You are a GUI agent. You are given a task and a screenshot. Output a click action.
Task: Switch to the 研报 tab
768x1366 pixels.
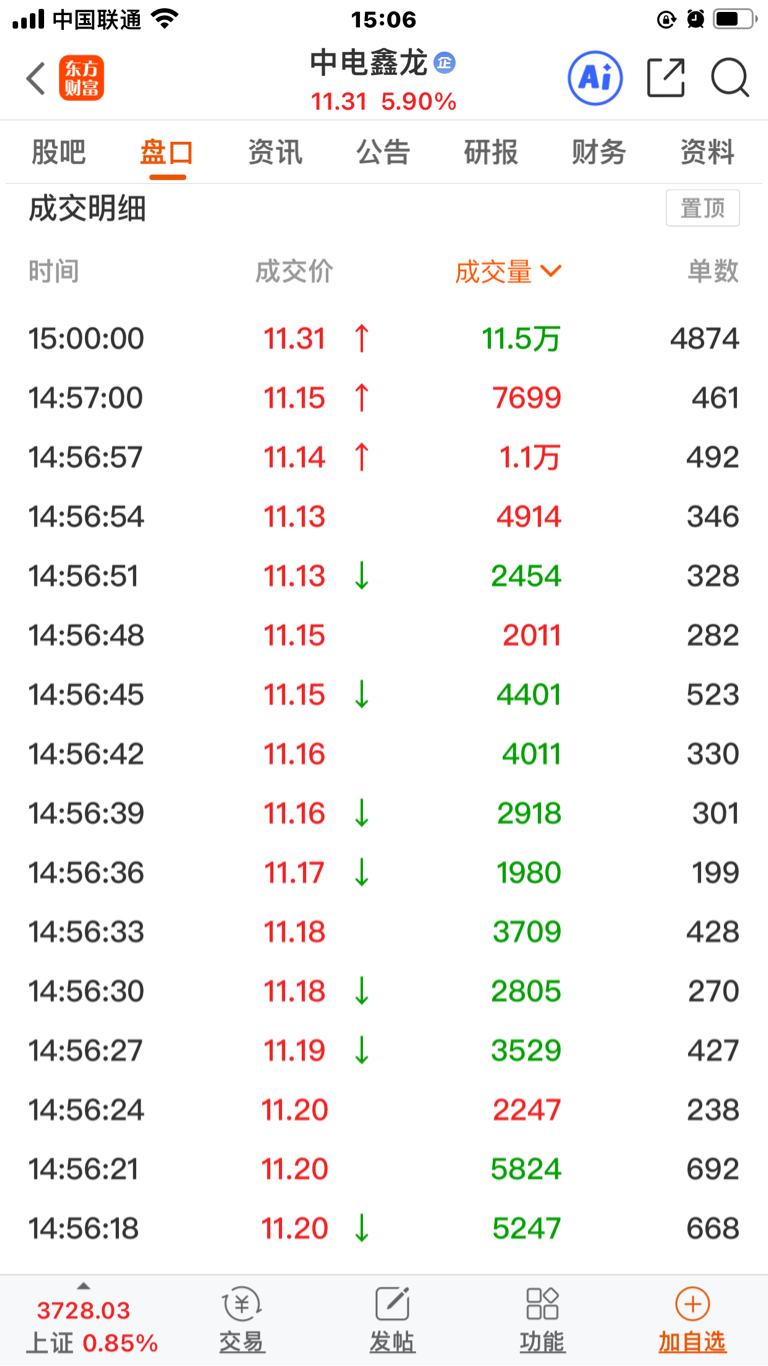pyautogui.click(x=491, y=153)
